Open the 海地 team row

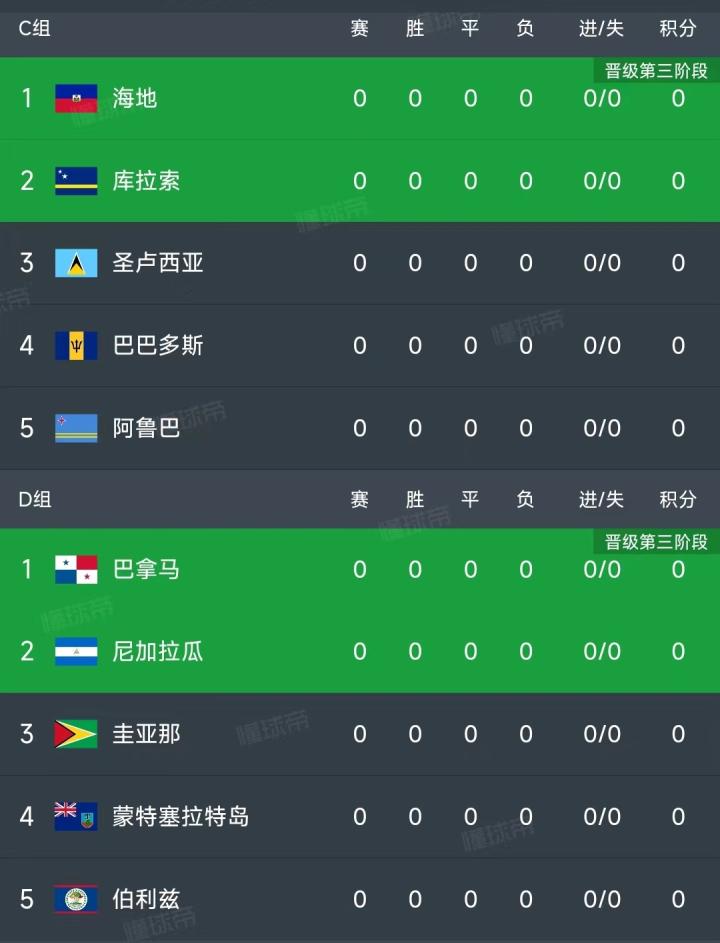pos(135,98)
